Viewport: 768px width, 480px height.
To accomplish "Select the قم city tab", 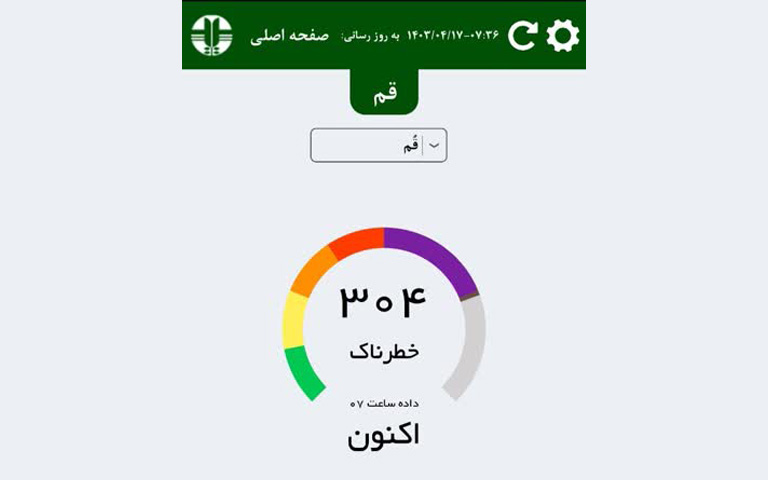I will (384, 93).
